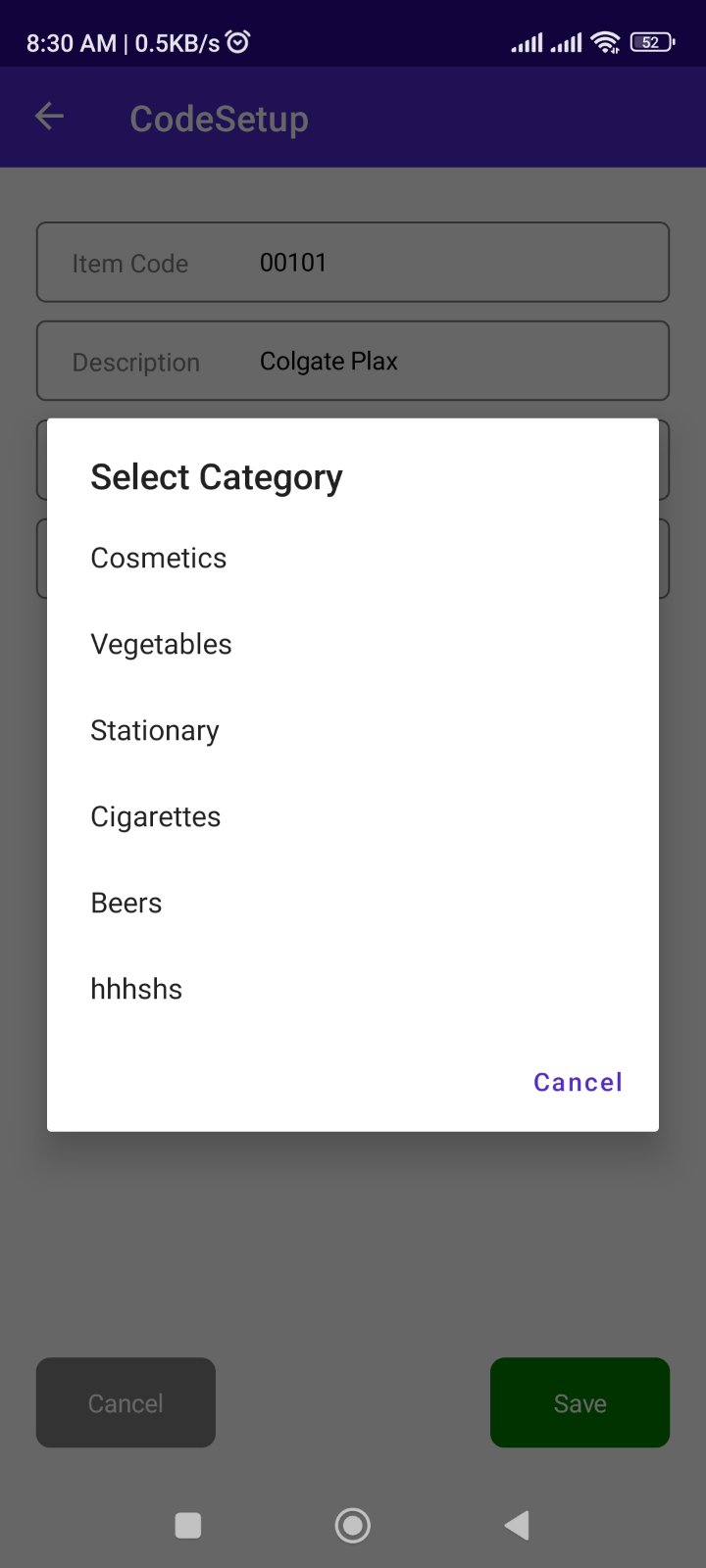This screenshot has height=1568, width=706.
Task: Choose Vegetables from the category list
Action: pos(162,645)
